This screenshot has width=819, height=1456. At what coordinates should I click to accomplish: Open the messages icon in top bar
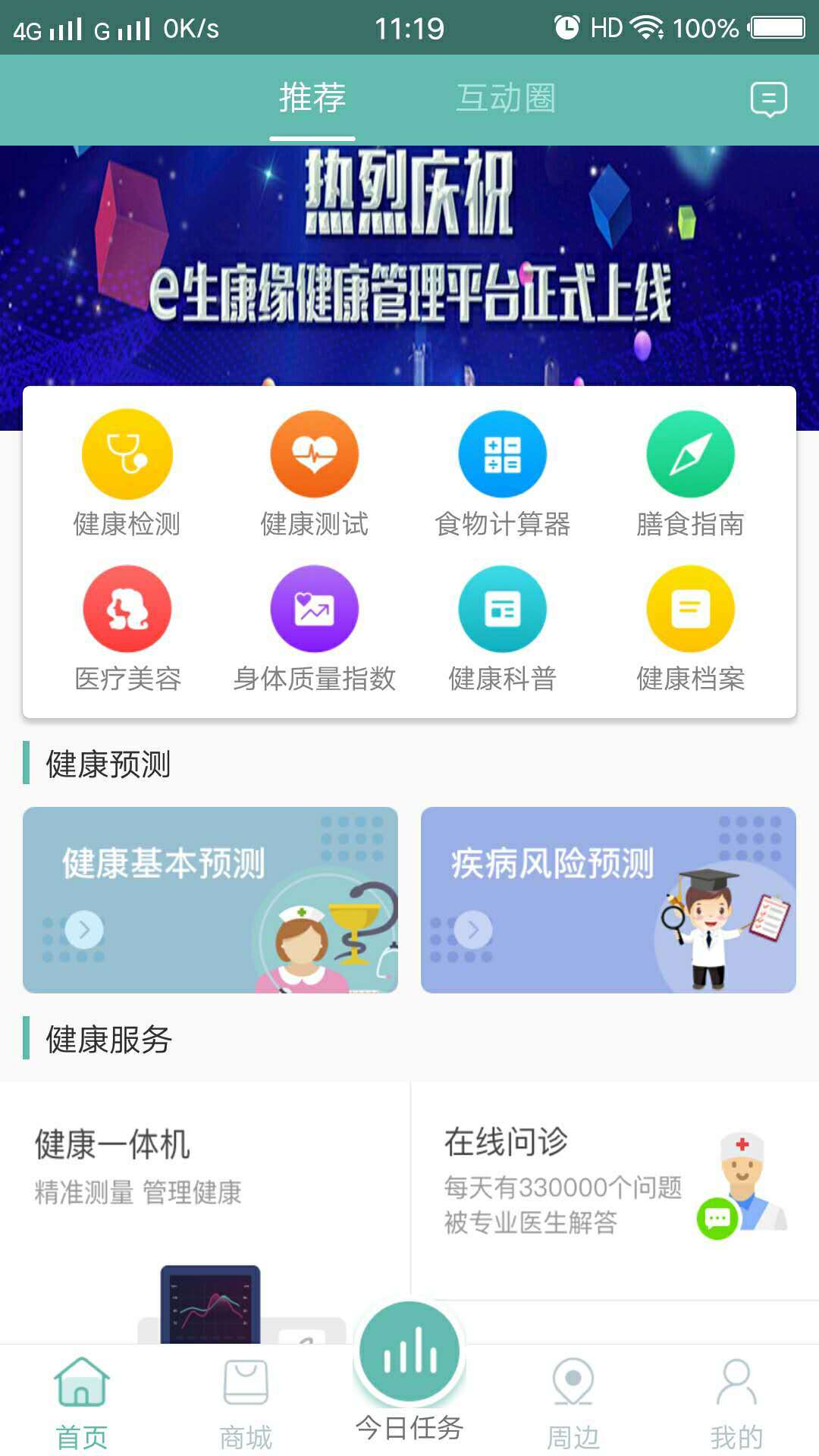[x=768, y=99]
